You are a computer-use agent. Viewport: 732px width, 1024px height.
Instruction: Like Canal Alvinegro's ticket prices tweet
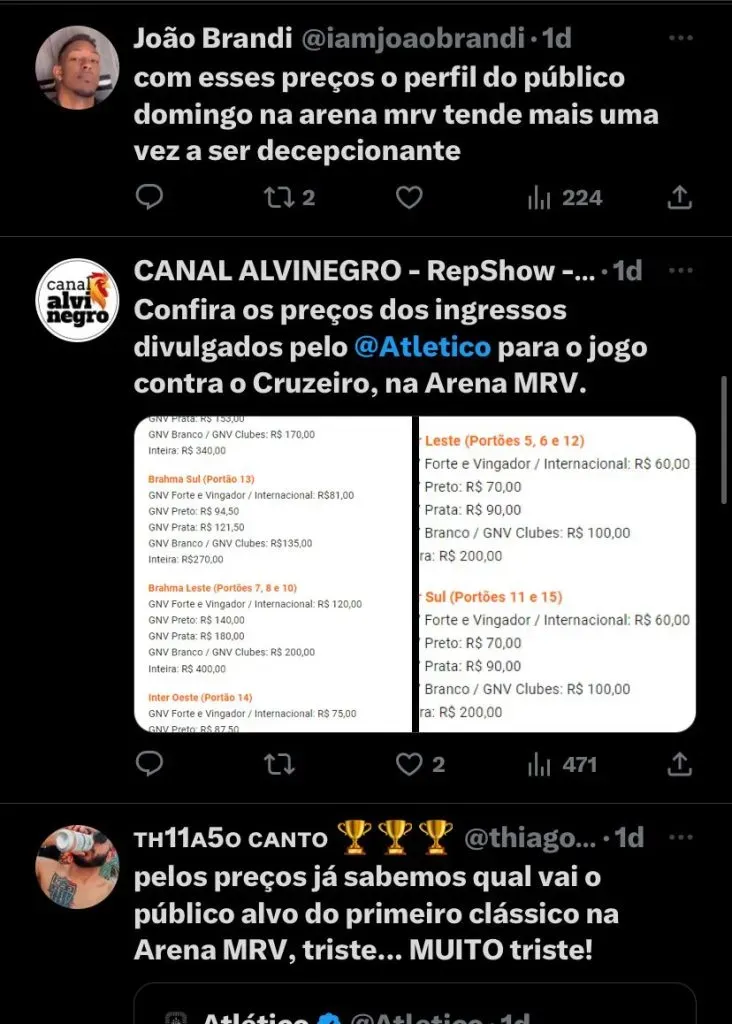tap(409, 765)
